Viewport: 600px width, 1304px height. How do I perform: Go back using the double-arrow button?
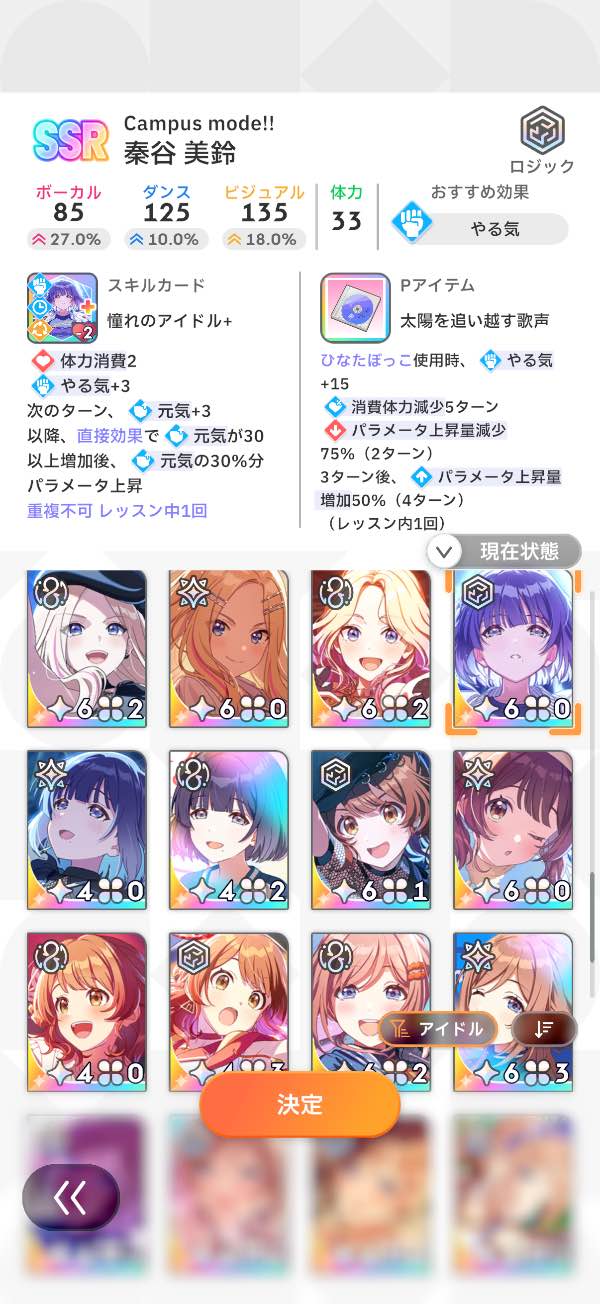[x=71, y=1197]
